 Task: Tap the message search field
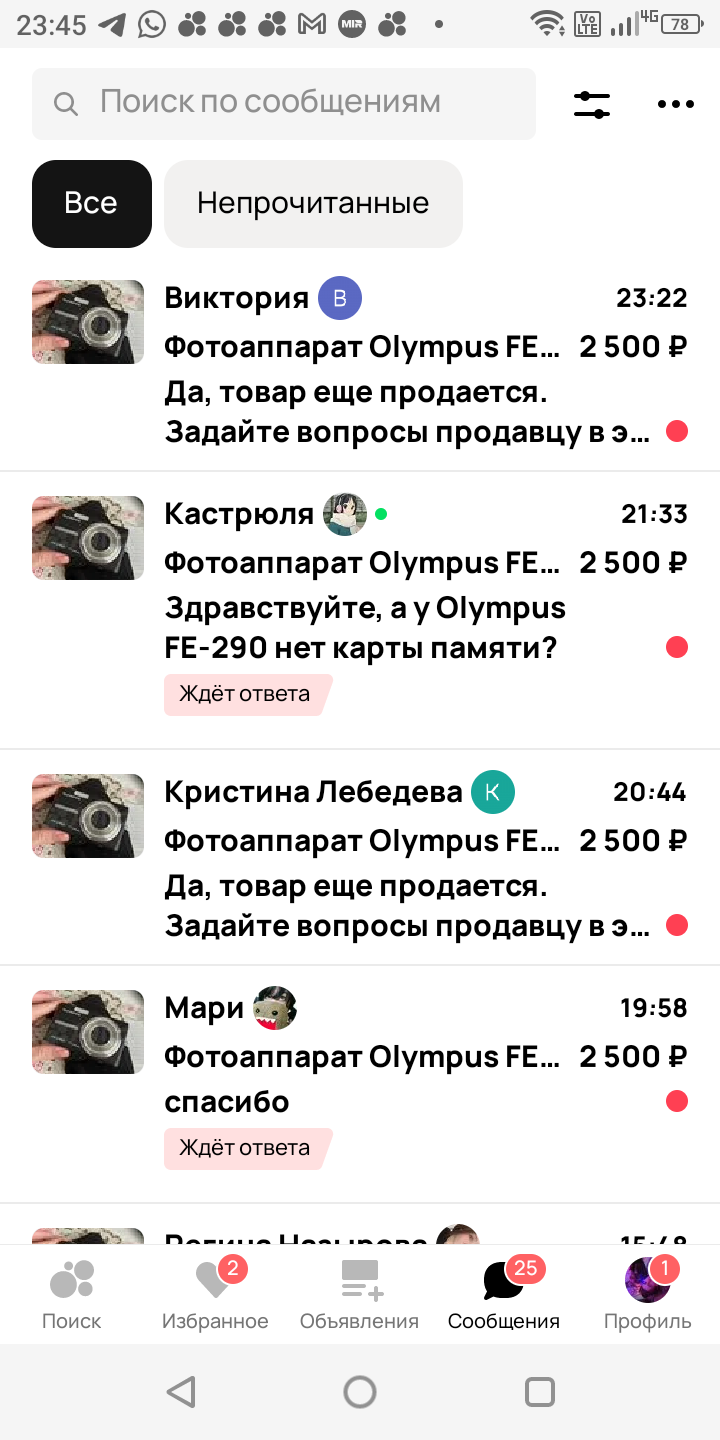tap(284, 103)
